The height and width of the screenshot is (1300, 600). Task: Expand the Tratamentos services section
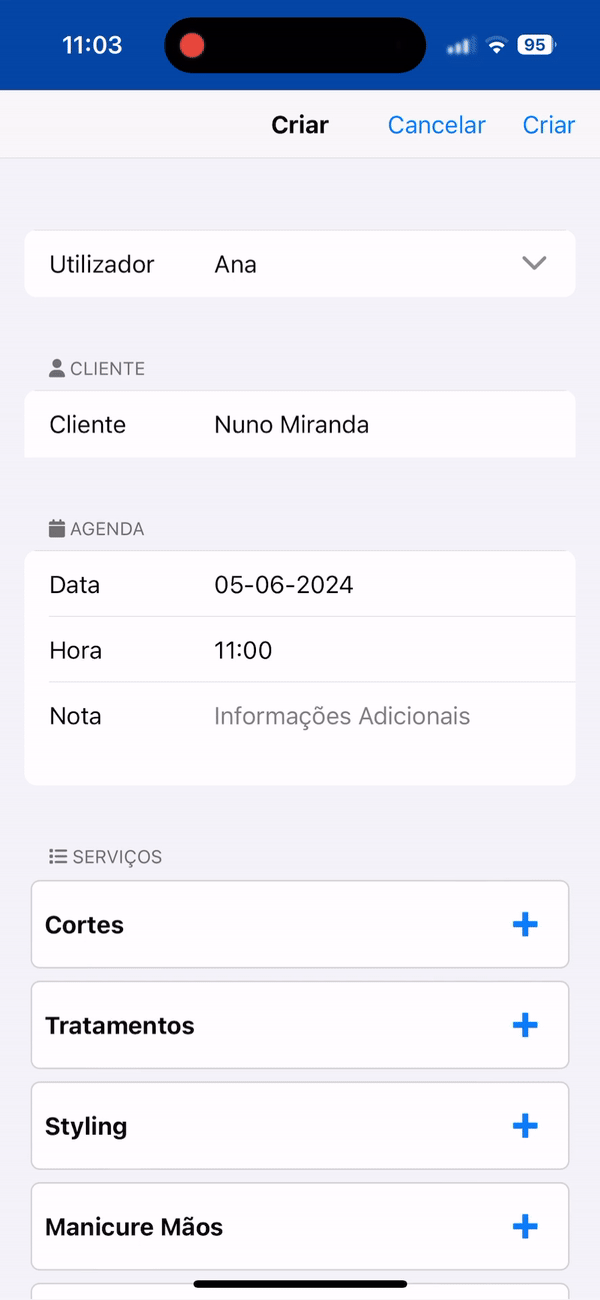point(524,1026)
